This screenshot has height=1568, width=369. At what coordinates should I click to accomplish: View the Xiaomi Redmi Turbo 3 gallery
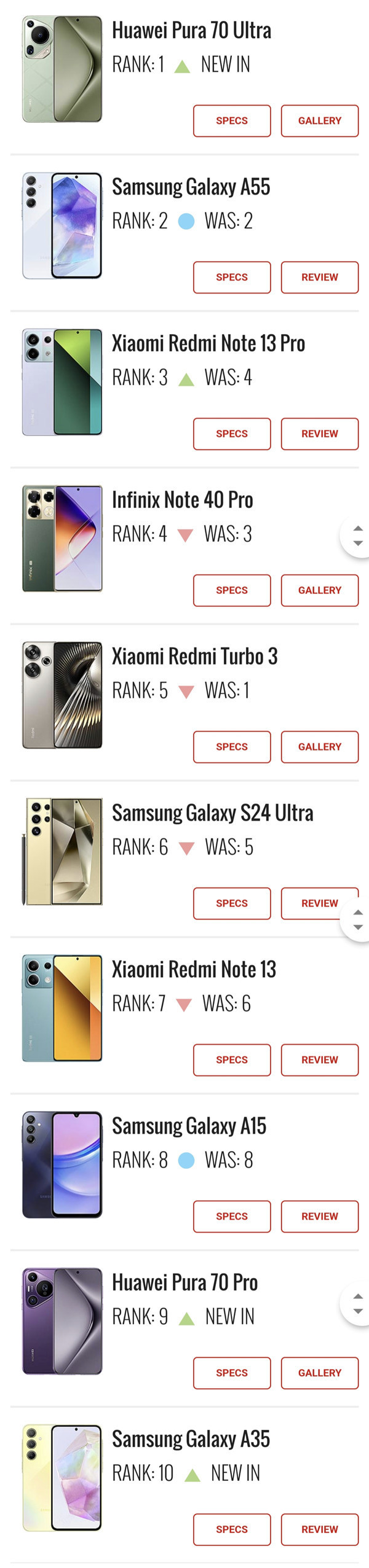point(319,747)
